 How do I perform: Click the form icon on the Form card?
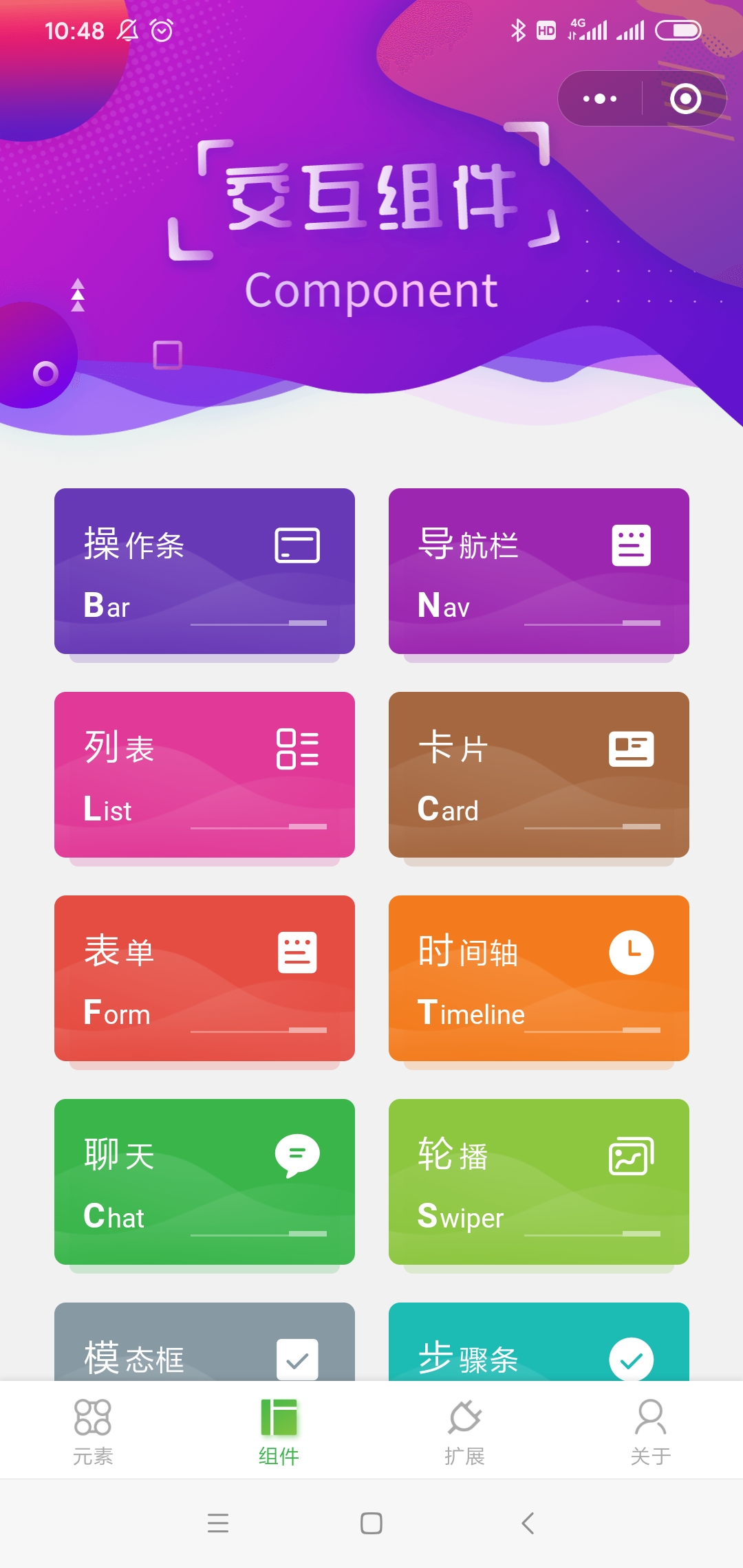(x=297, y=951)
